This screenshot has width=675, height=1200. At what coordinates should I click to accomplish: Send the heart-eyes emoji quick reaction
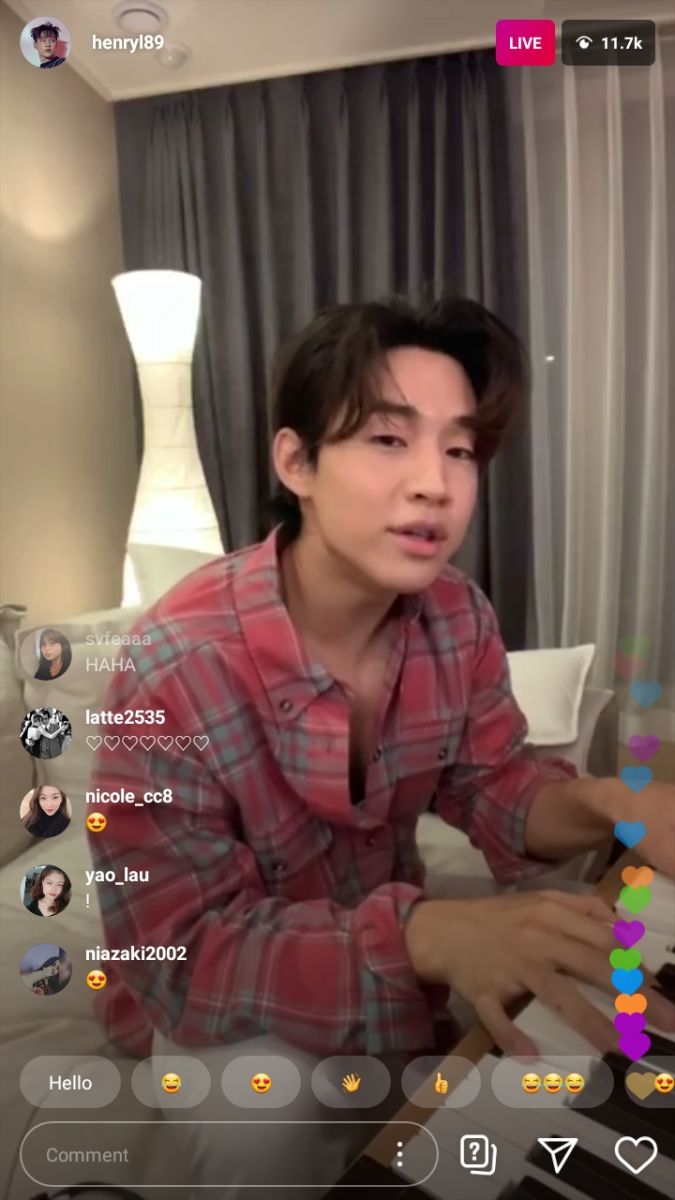coord(261,1082)
